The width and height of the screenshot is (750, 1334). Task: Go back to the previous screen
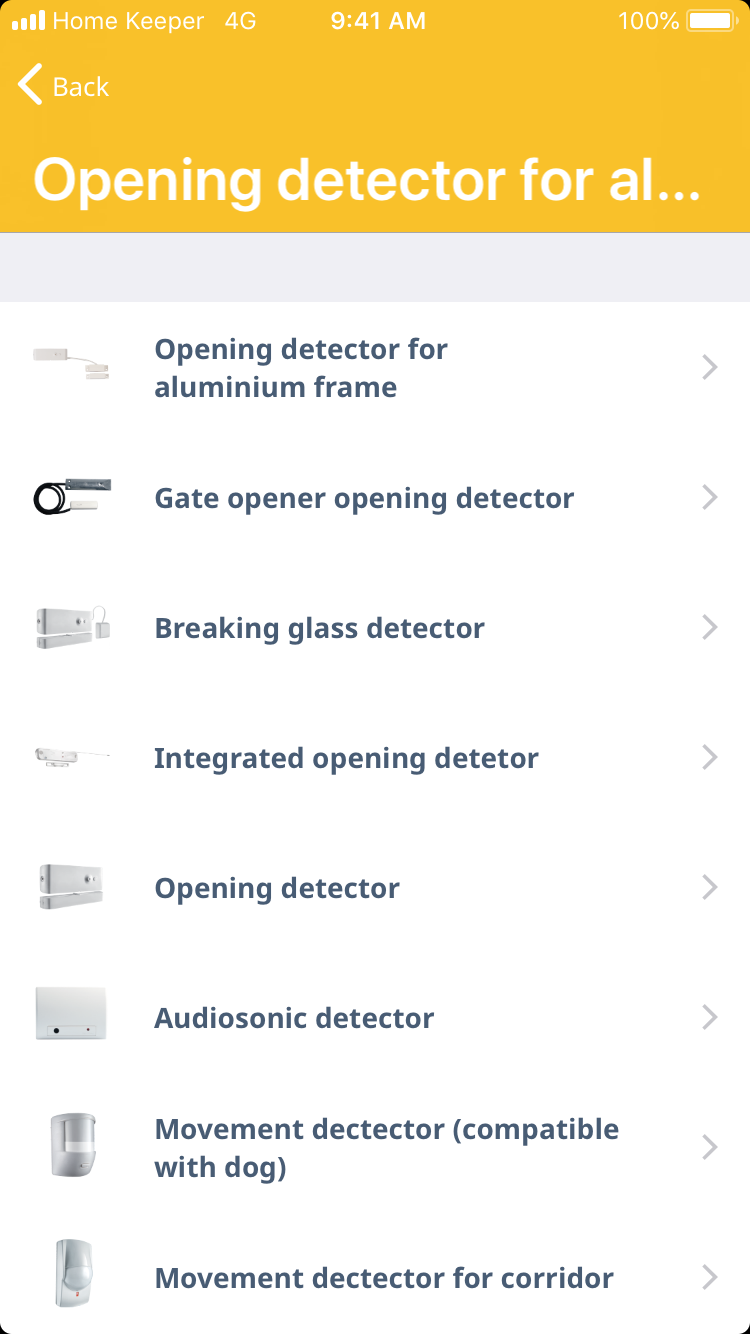(63, 86)
